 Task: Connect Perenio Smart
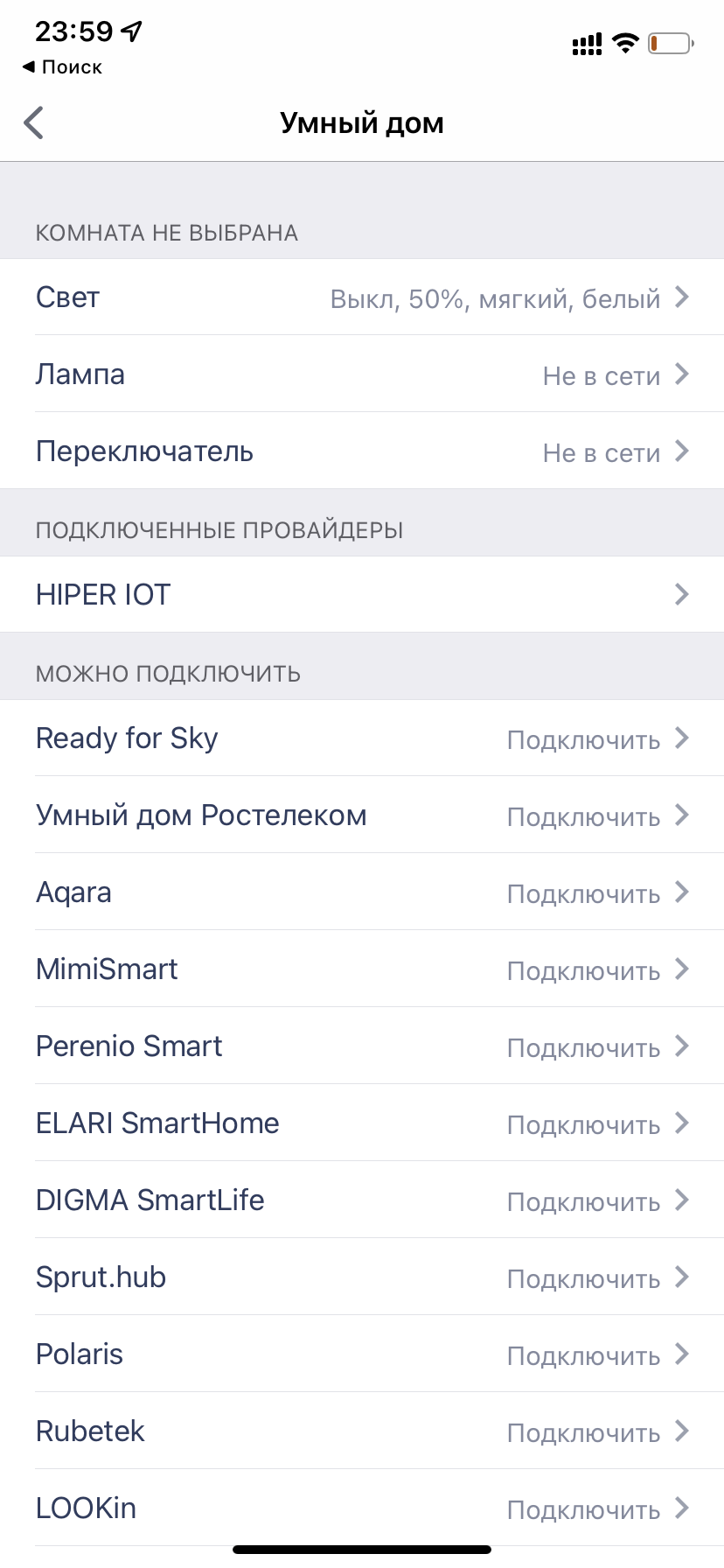pos(362,1046)
